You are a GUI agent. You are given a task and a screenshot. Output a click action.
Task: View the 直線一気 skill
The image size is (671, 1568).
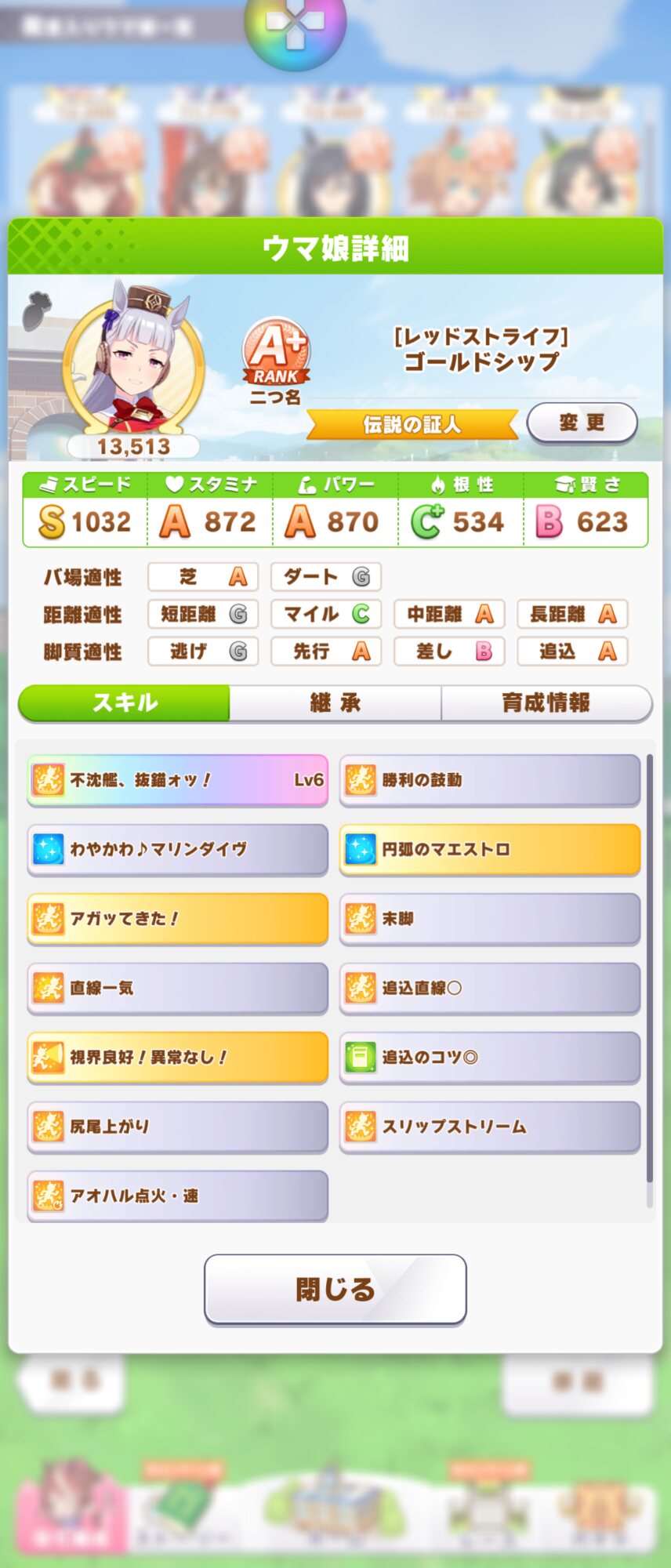[x=177, y=988]
